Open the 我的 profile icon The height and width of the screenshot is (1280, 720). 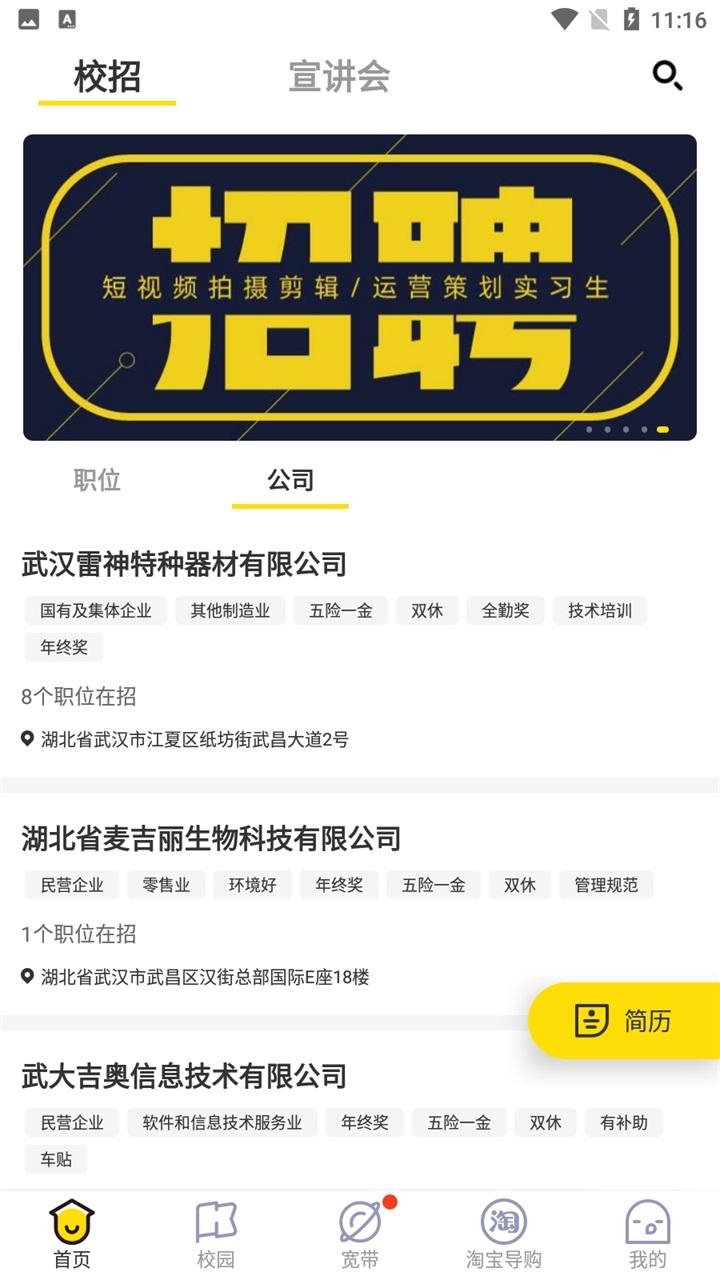point(648,1221)
